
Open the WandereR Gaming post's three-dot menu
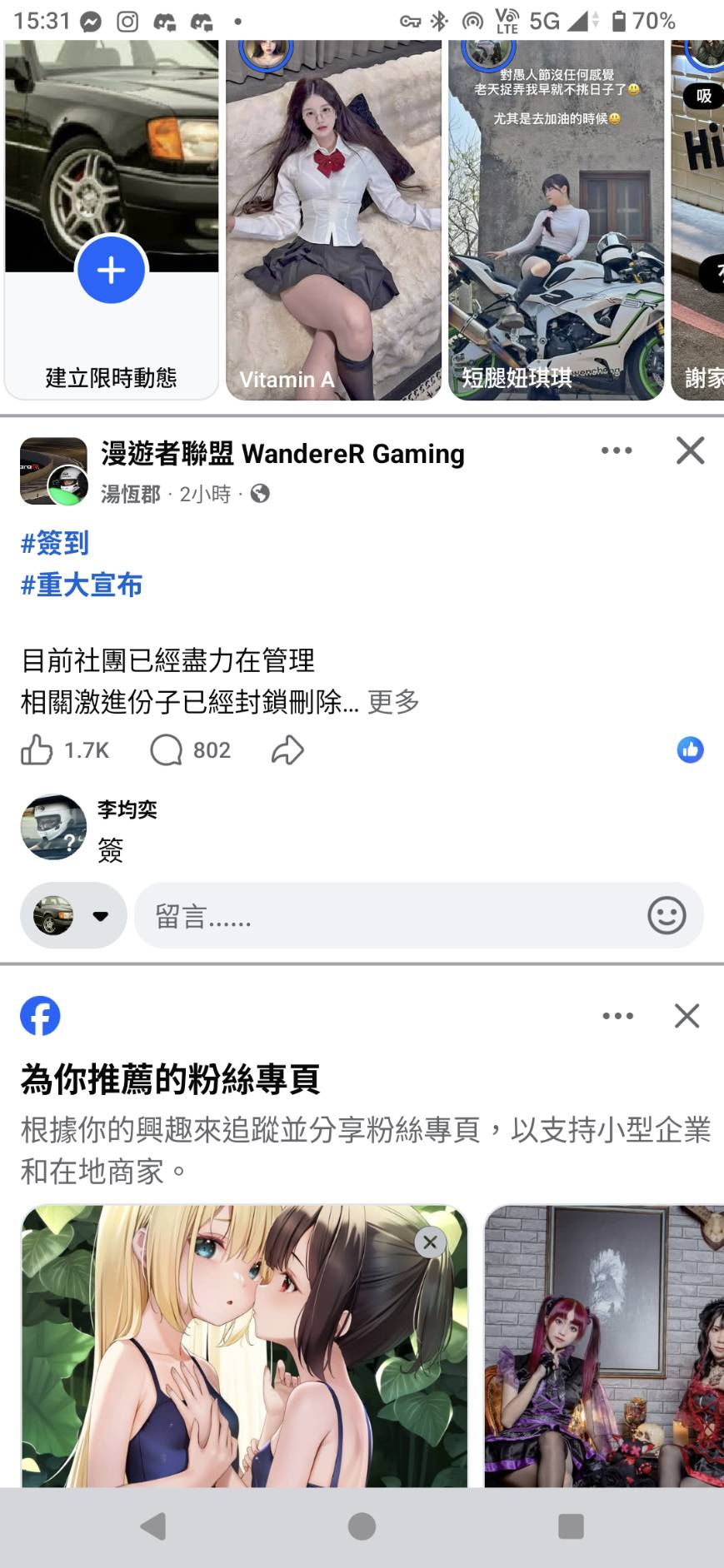pyautogui.click(x=617, y=450)
